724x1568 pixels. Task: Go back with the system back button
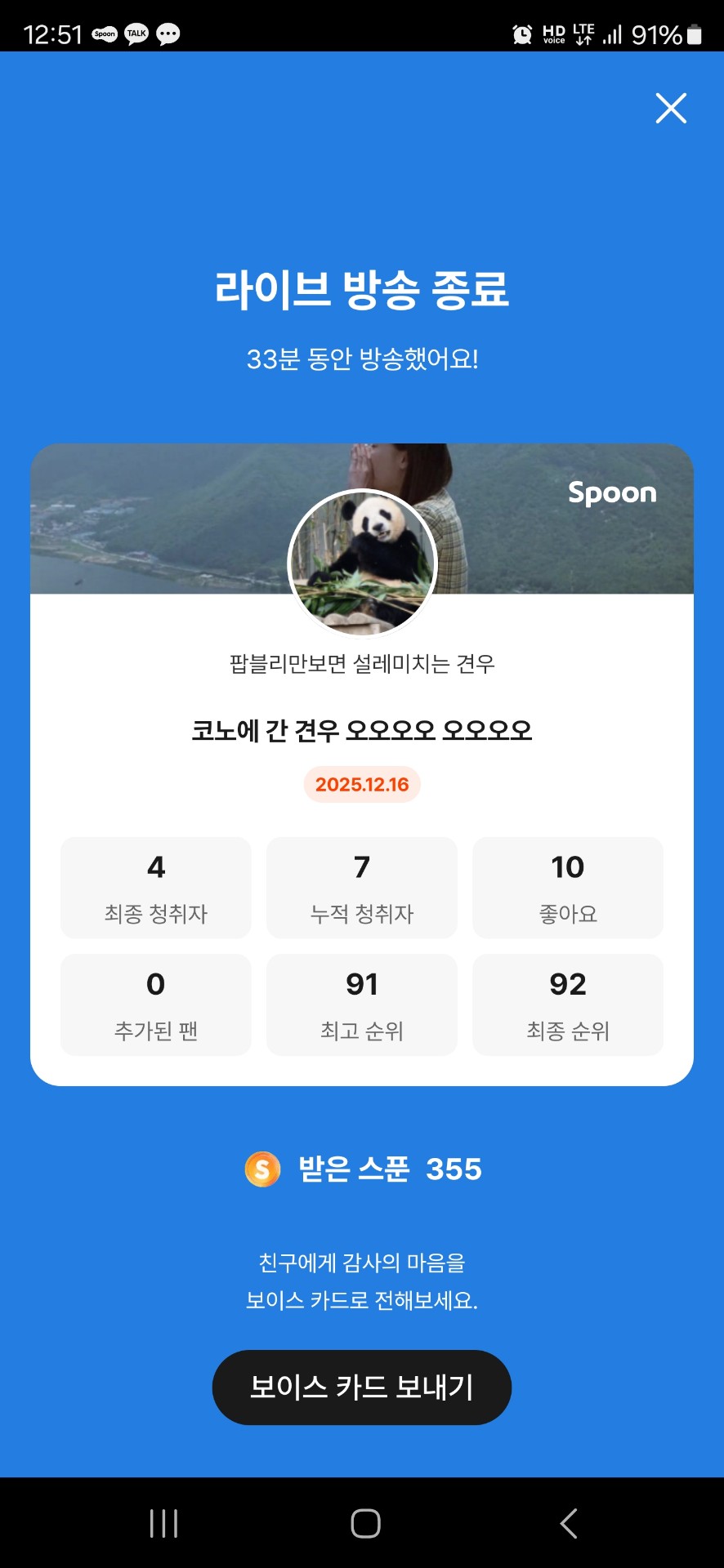coord(569,1523)
